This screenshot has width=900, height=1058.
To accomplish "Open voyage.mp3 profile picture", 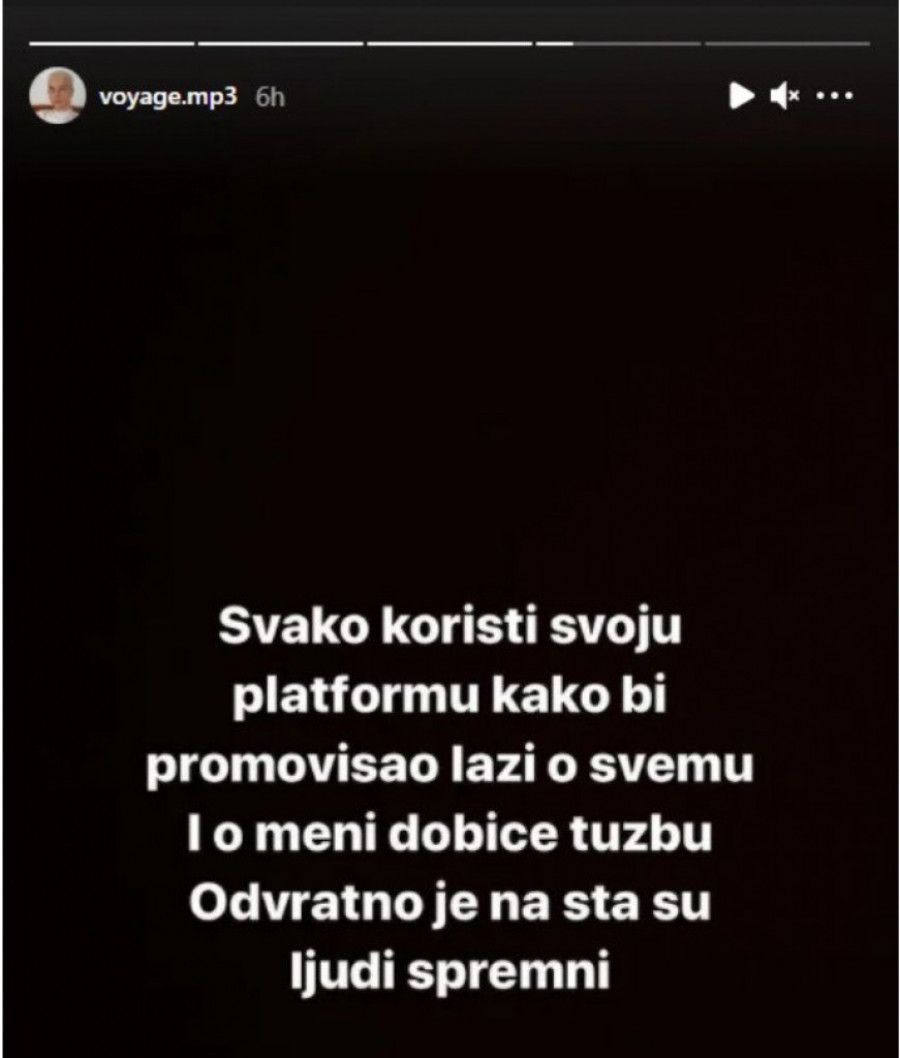I will pyautogui.click(x=57, y=96).
